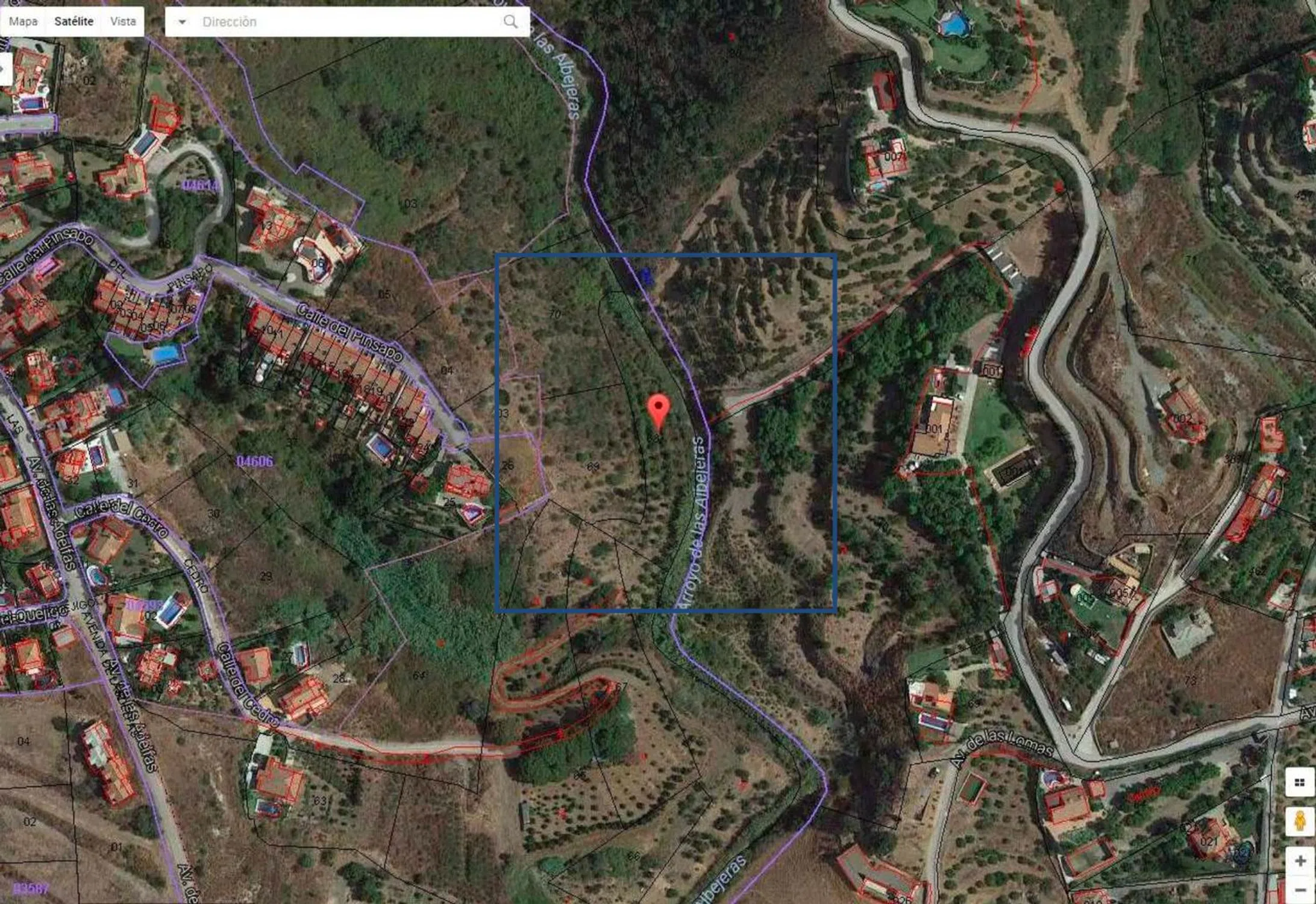
Task: Select the Street View pegman
Action: click(x=1299, y=821)
